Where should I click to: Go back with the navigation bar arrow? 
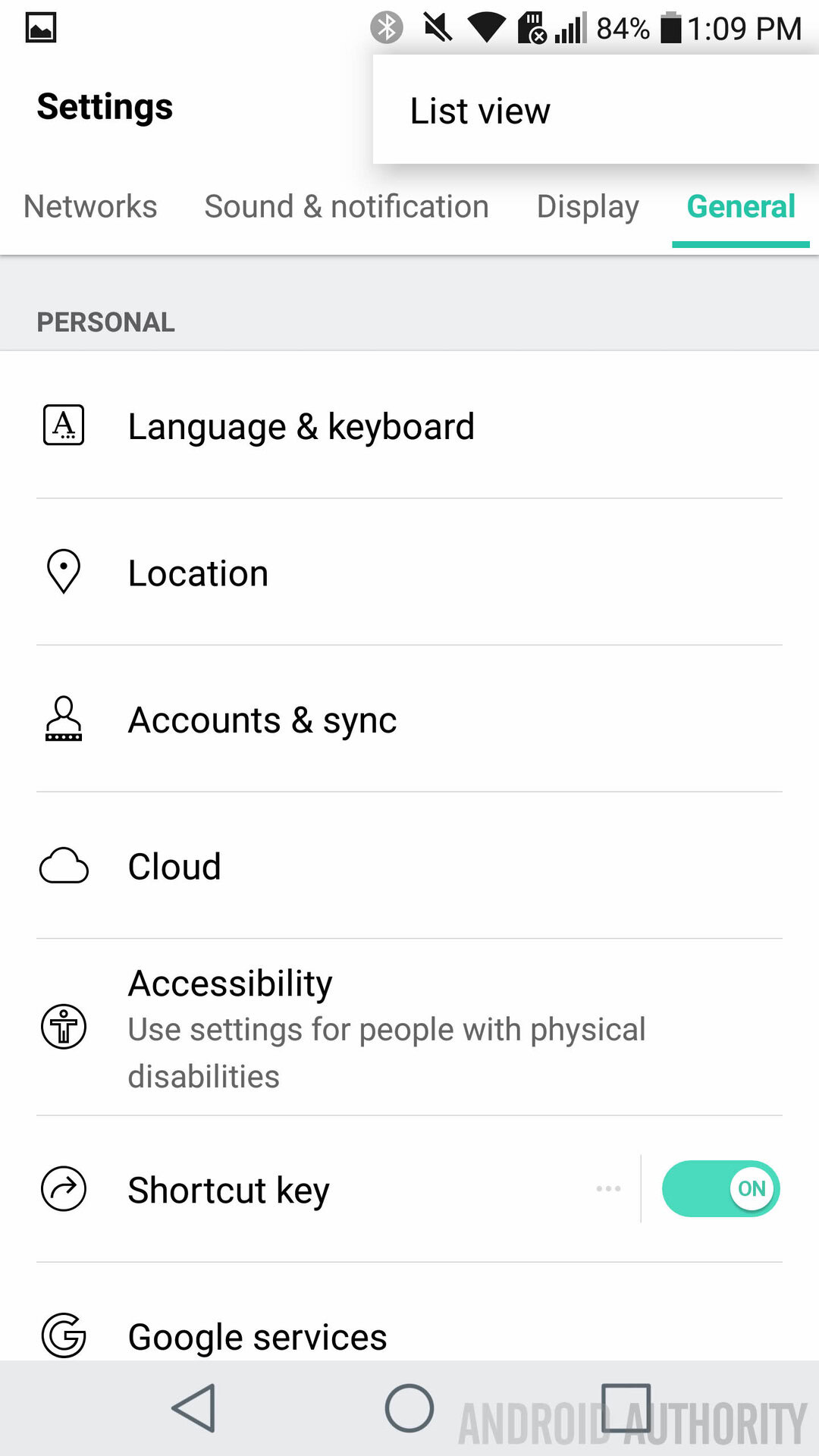[x=194, y=1408]
